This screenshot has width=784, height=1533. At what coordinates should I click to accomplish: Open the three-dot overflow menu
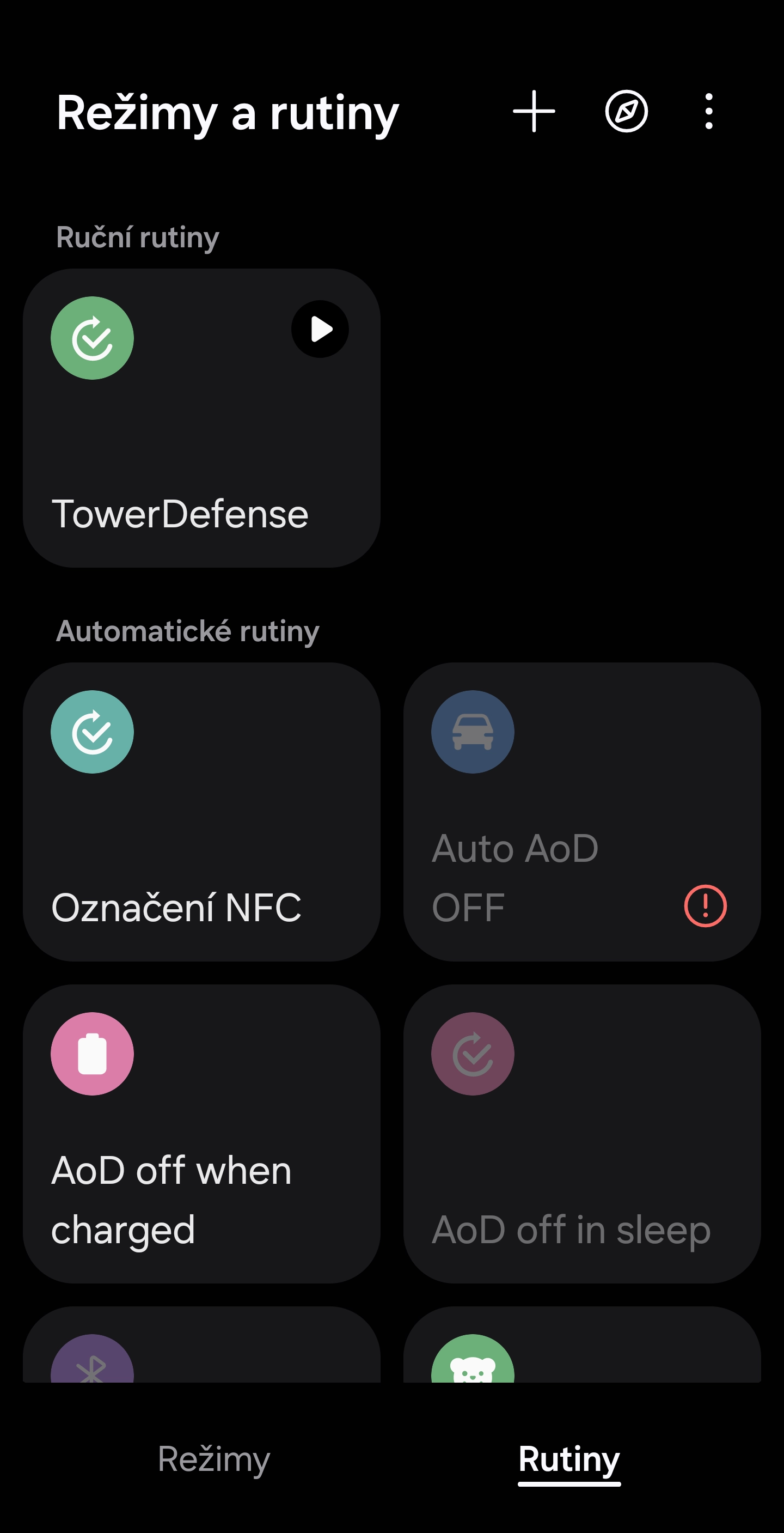tap(708, 111)
